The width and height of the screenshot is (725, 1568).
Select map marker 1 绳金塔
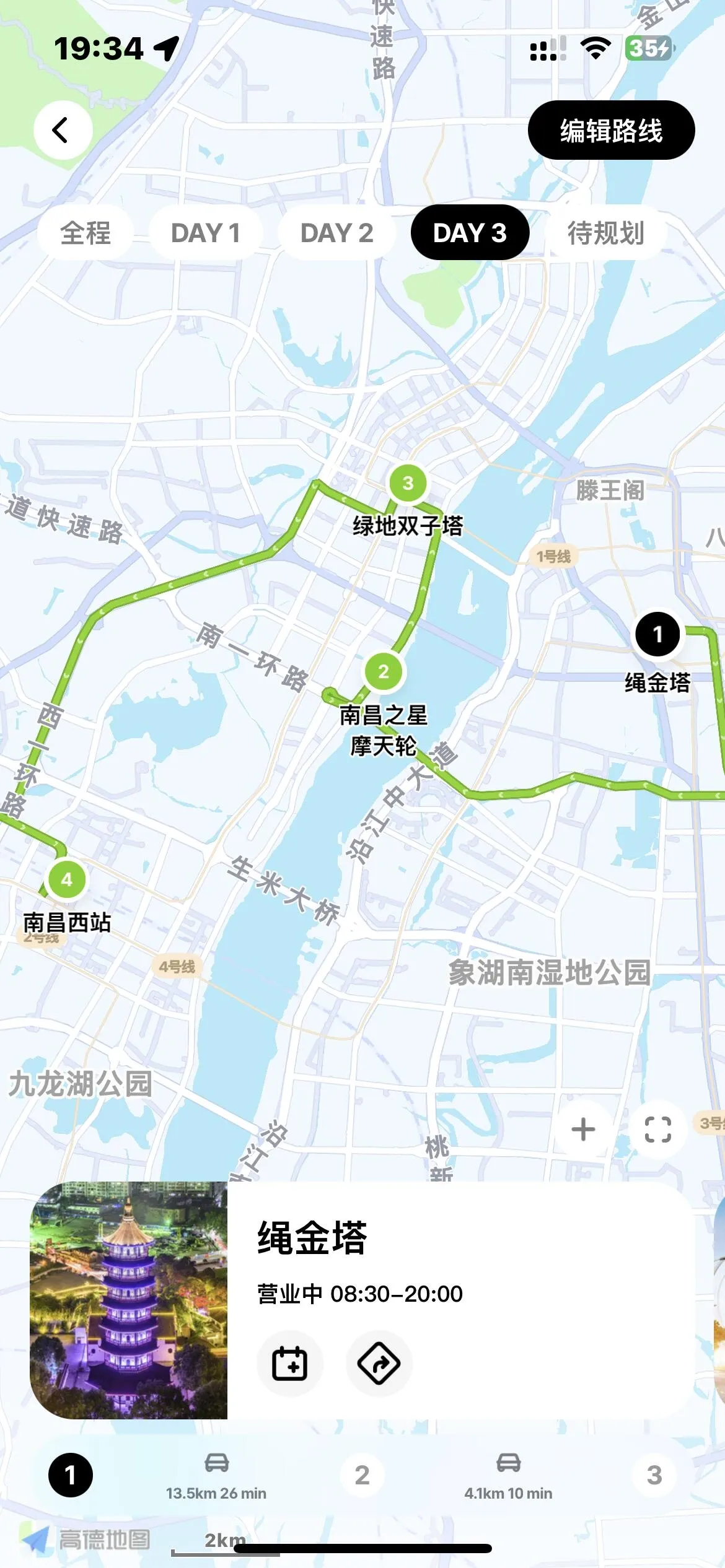click(657, 634)
